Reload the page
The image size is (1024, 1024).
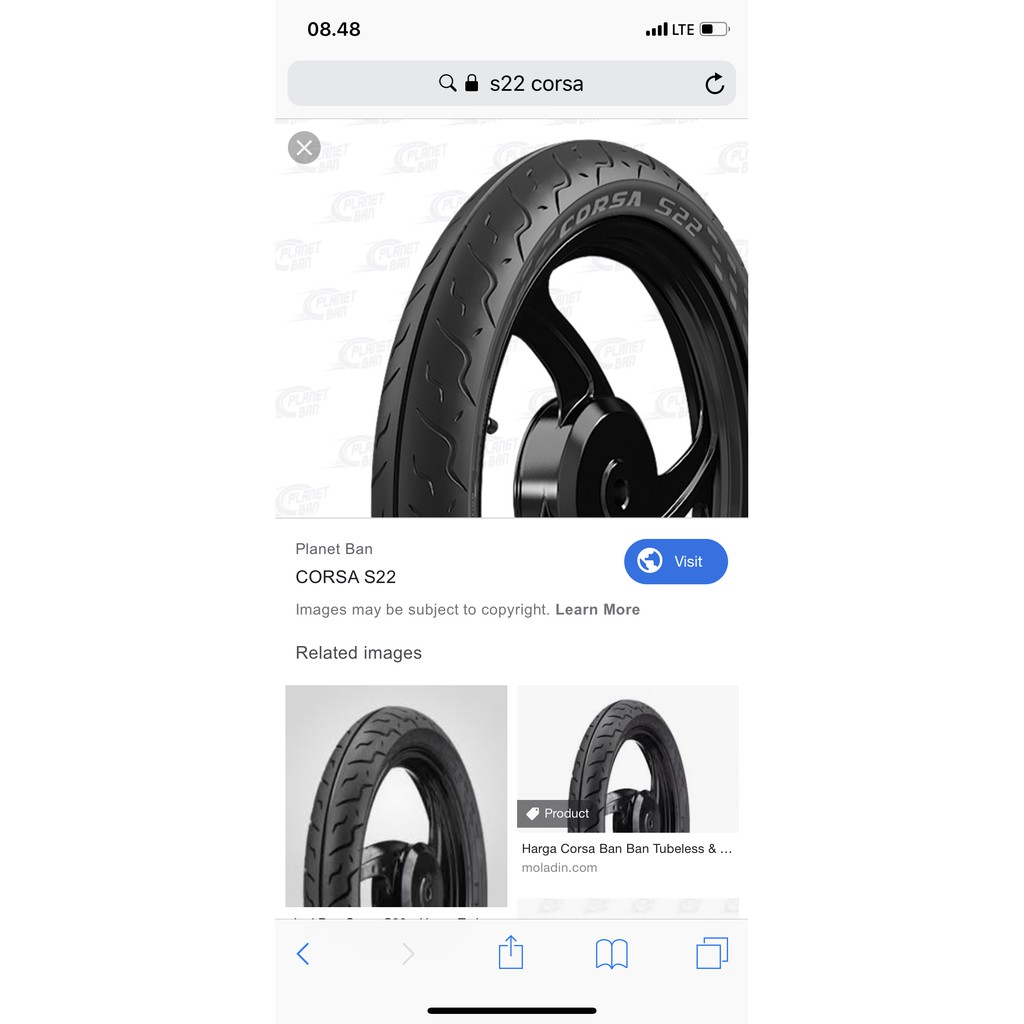(714, 84)
